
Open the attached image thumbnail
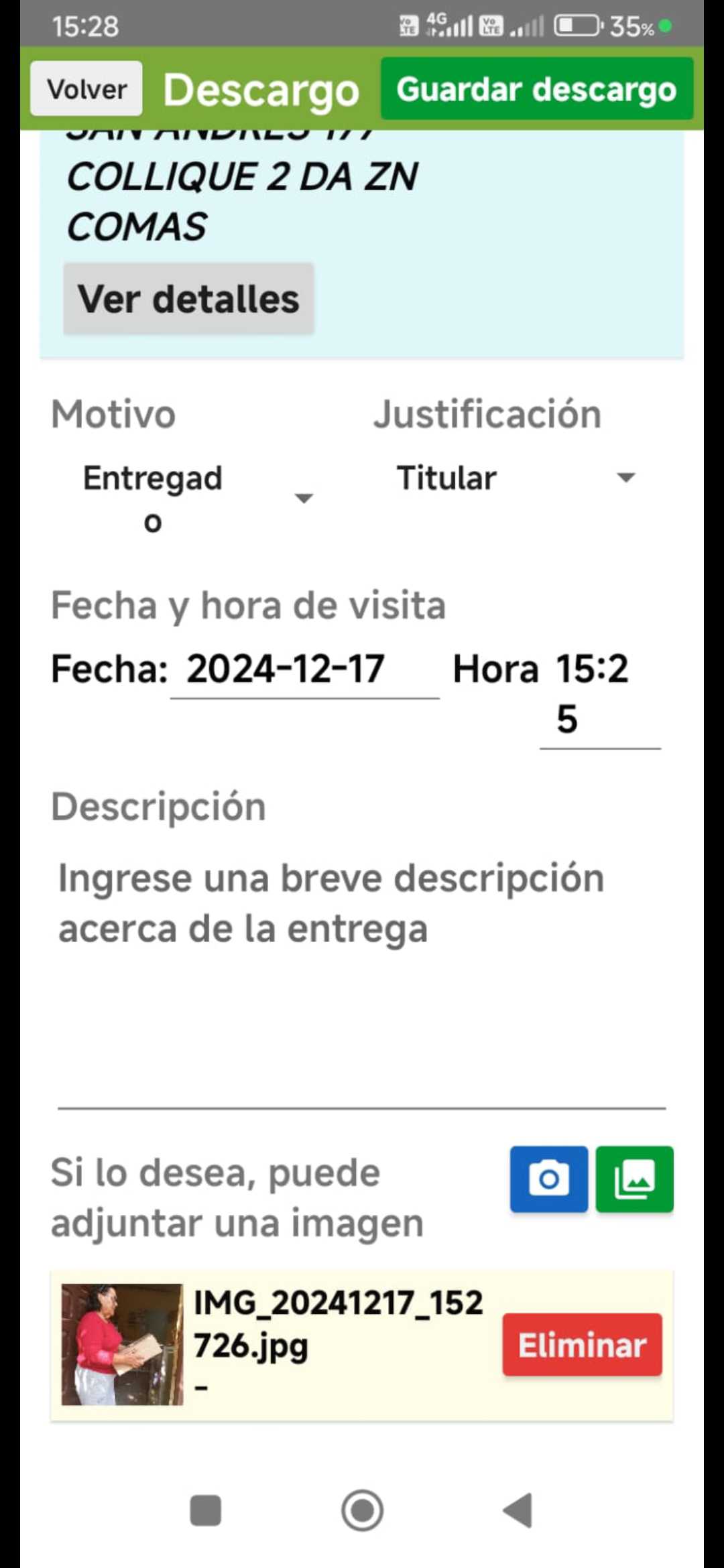pos(122,1344)
